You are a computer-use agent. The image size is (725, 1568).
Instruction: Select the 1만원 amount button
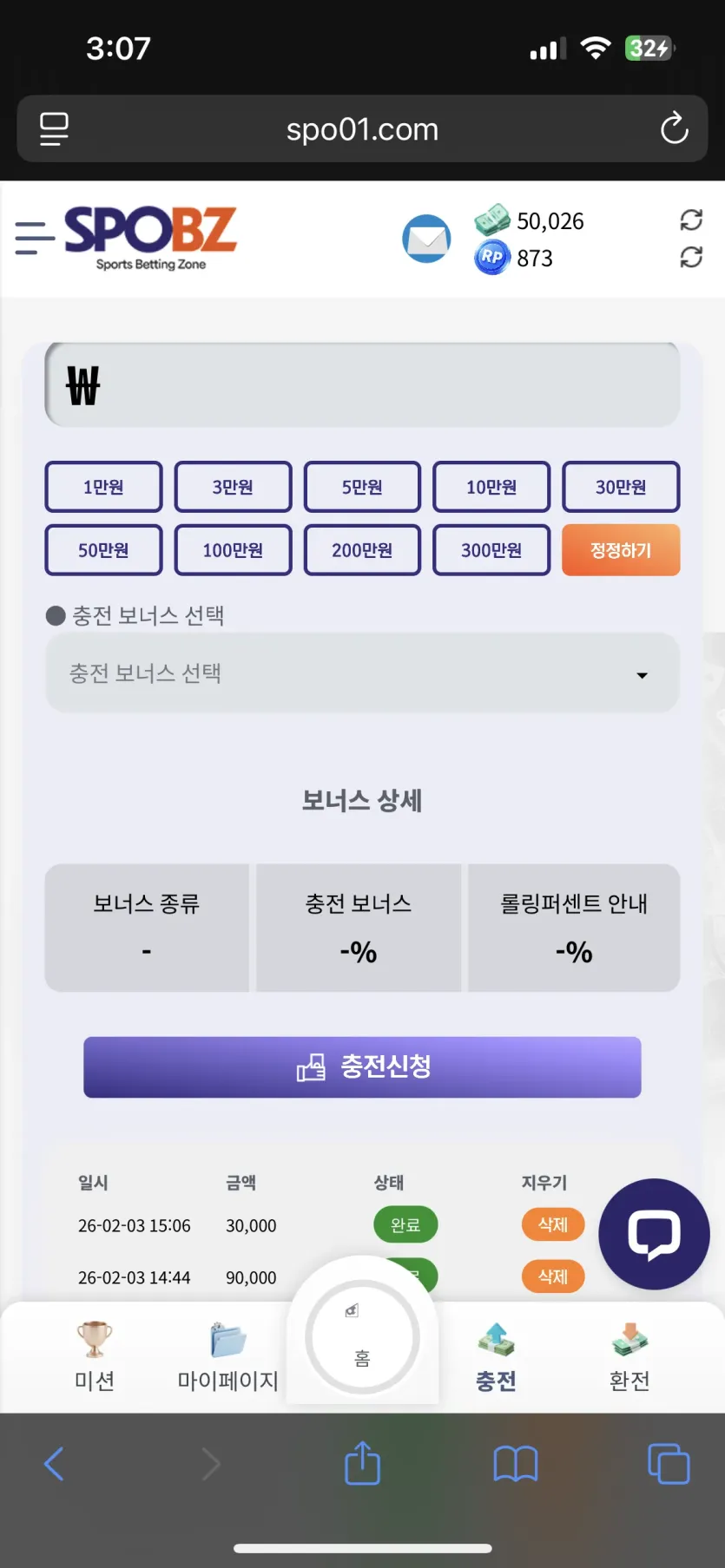pos(103,487)
